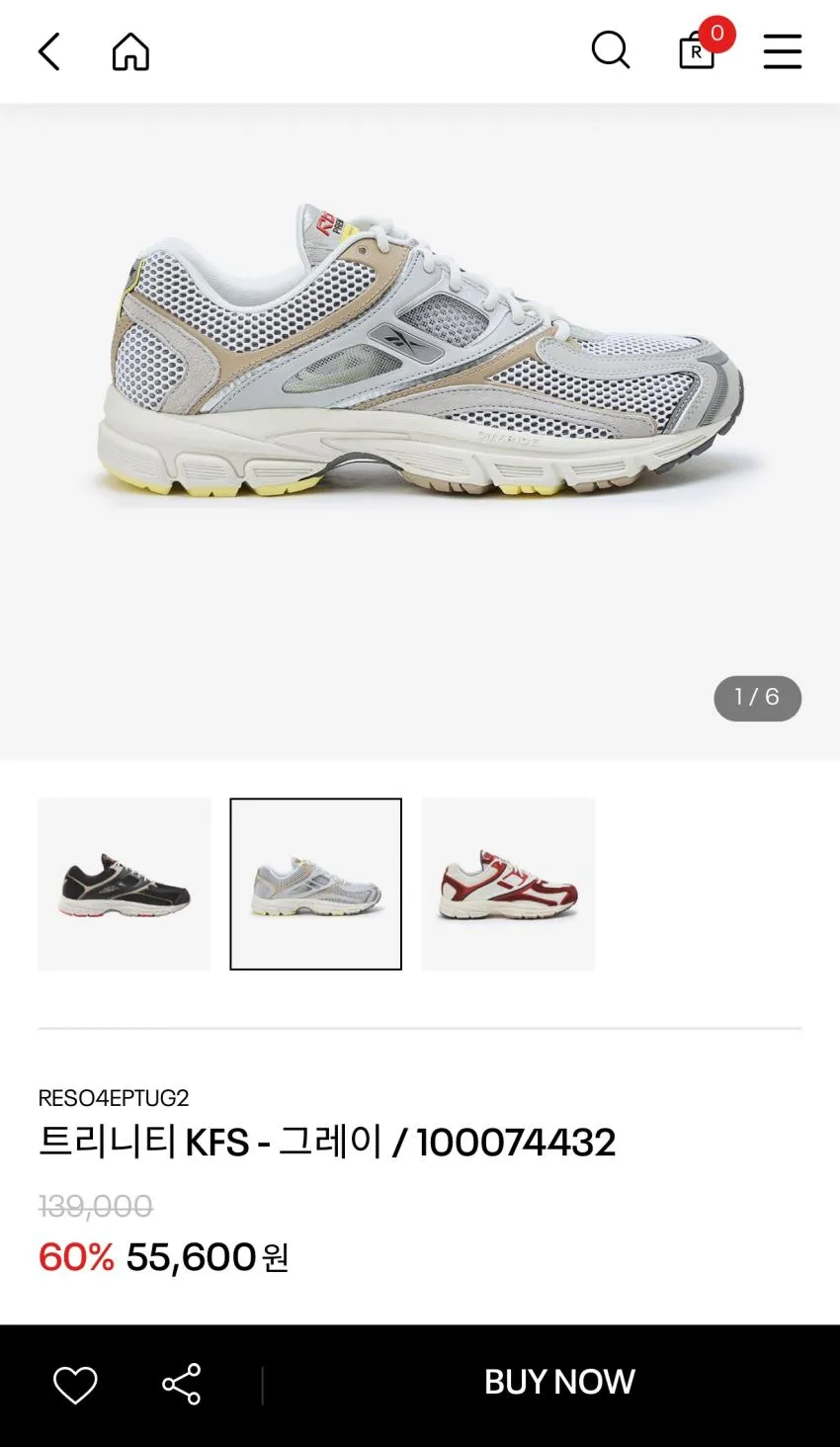Open the search magnifier
The height and width of the screenshot is (1447, 840).
[611, 50]
